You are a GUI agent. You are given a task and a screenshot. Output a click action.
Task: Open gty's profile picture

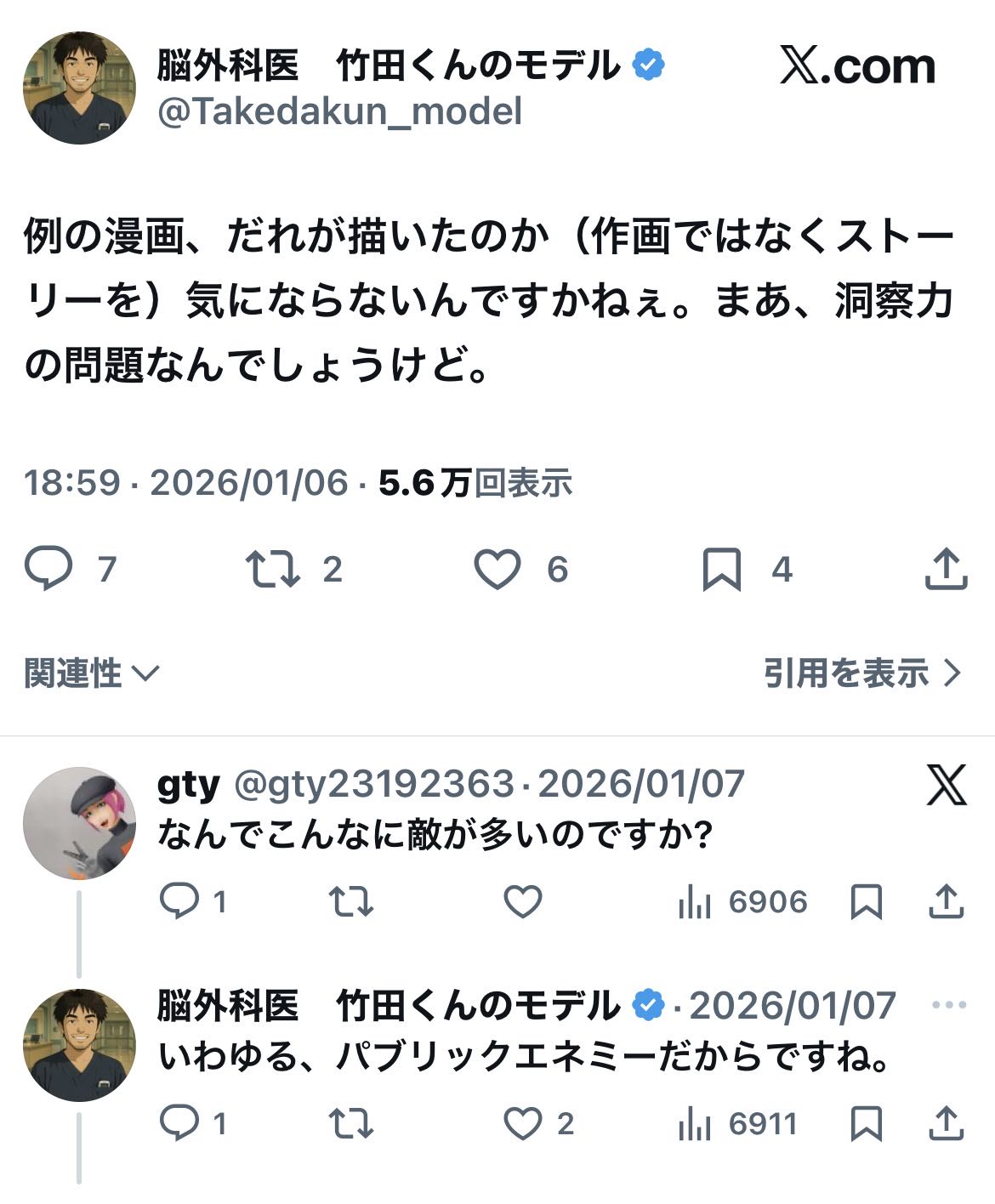tap(79, 822)
